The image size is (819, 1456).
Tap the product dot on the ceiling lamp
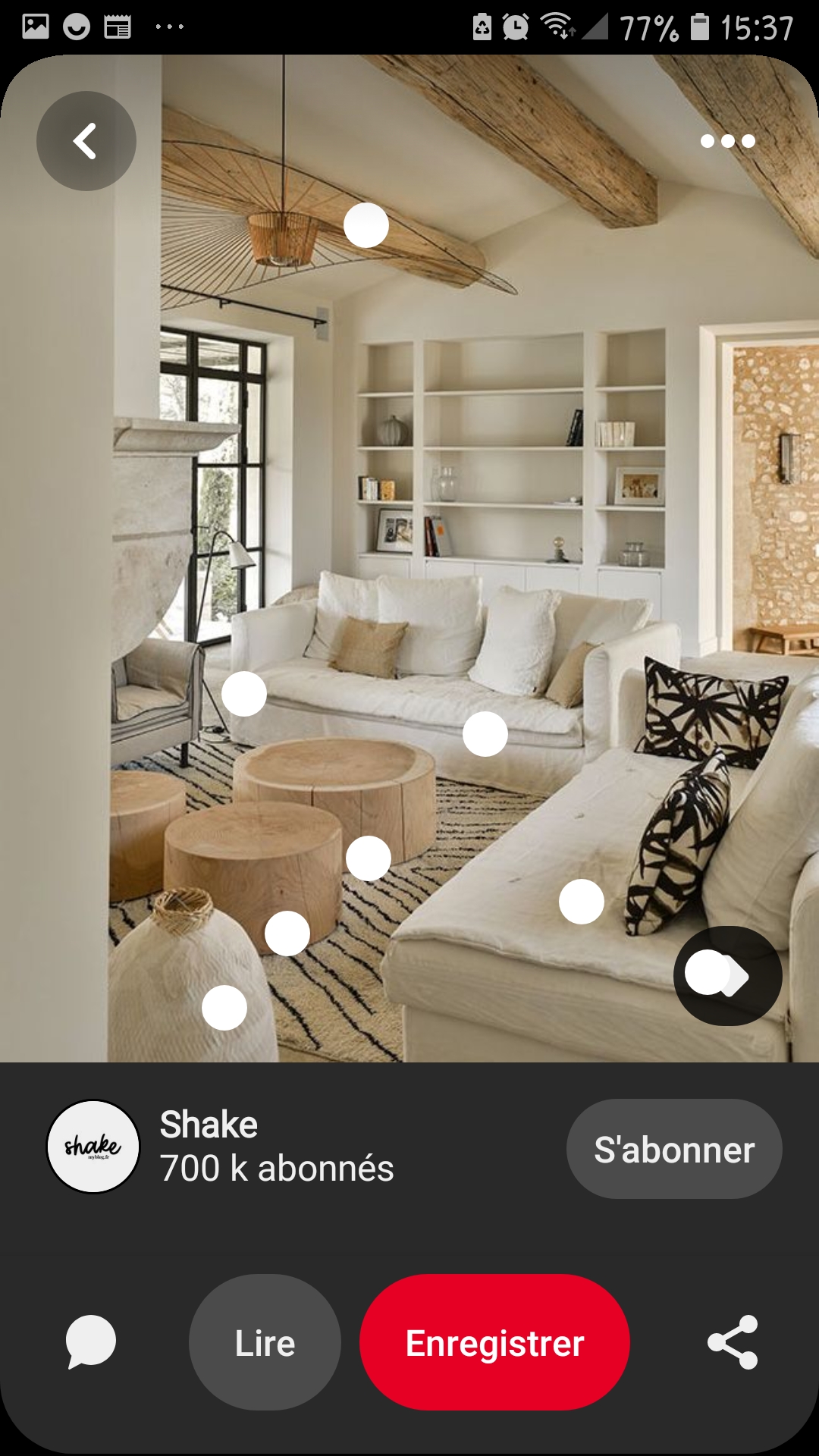point(366,225)
